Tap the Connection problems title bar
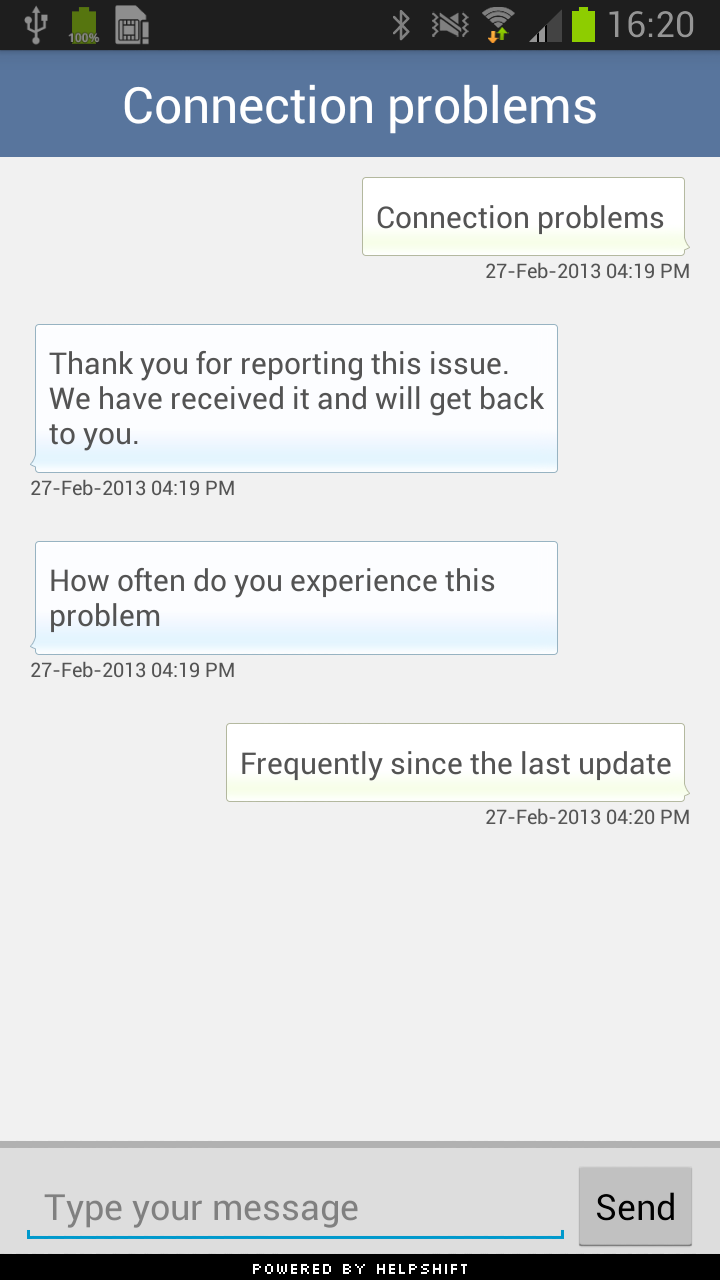This screenshot has height=1280, width=720. (x=360, y=103)
